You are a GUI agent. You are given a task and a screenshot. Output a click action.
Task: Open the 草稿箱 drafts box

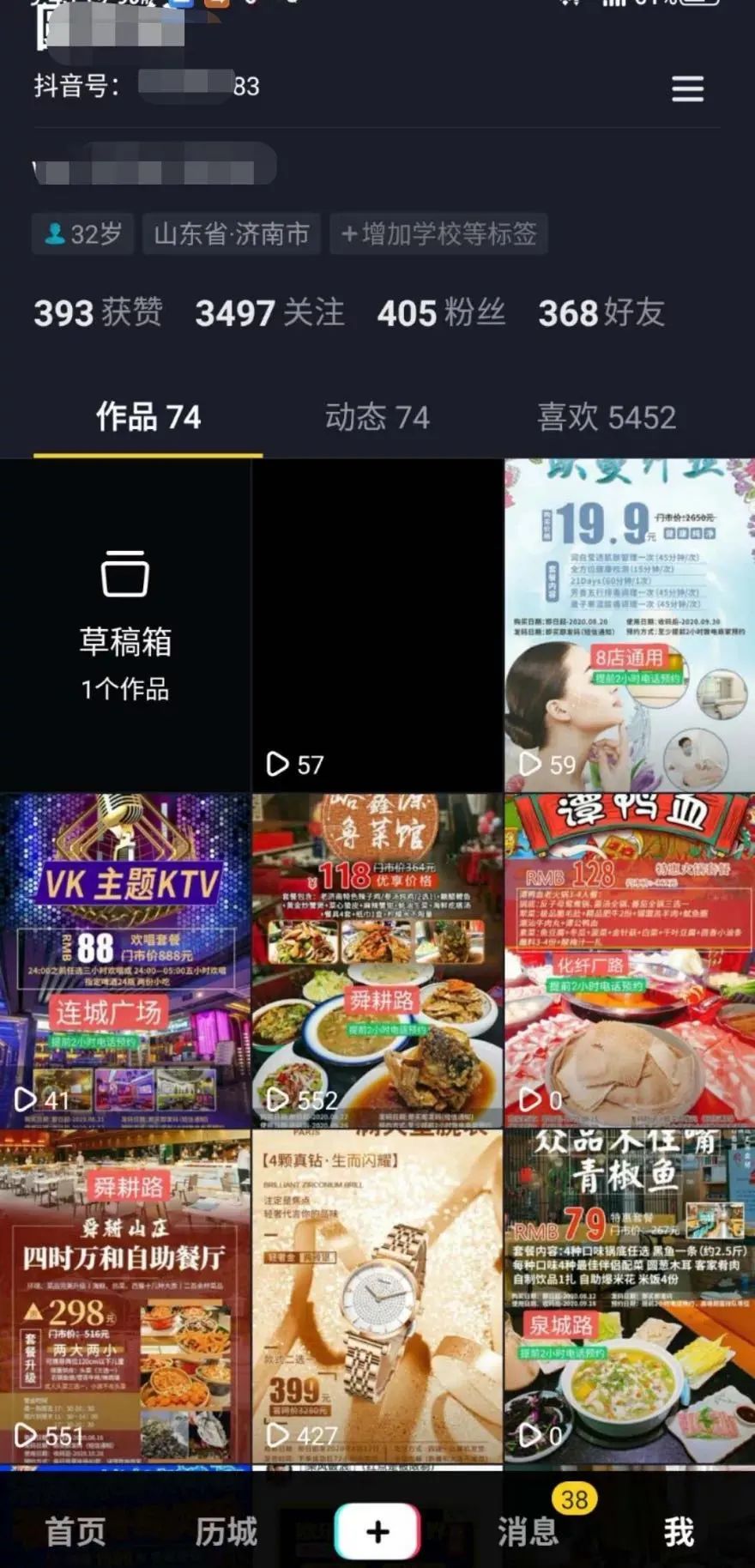125,625
